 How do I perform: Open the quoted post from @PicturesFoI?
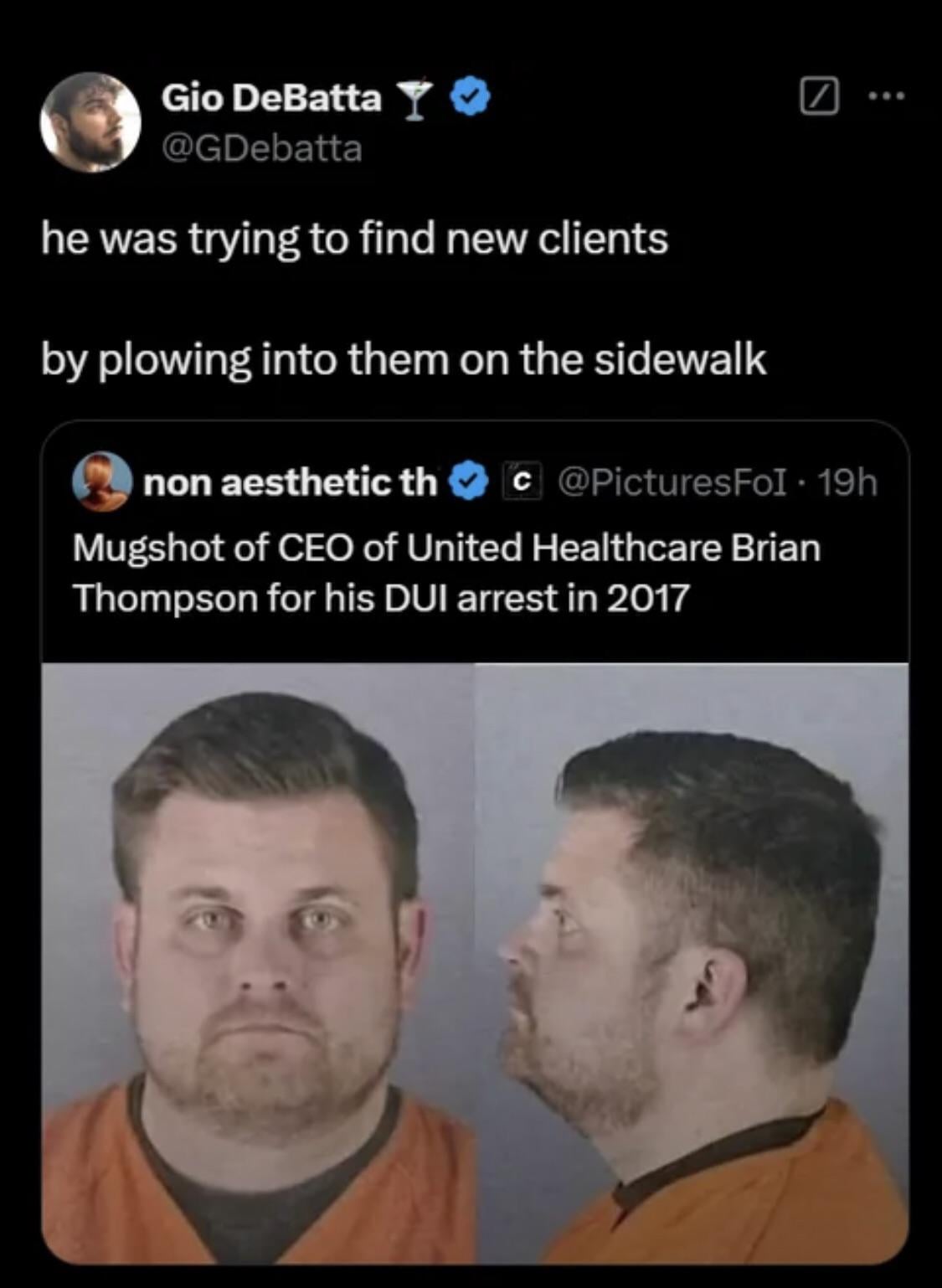pyautogui.click(x=446, y=573)
